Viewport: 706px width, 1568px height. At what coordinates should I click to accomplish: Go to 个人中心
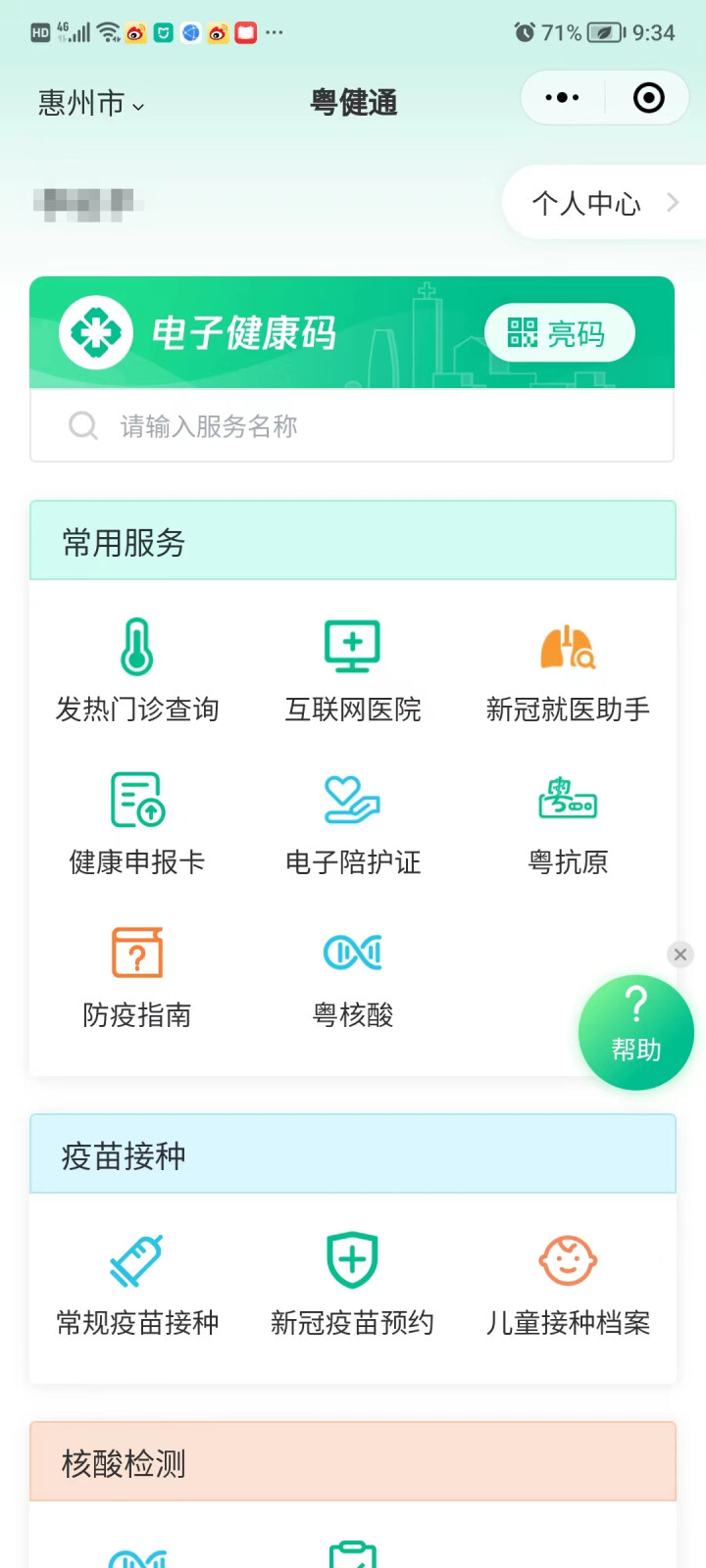tap(604, 203)
